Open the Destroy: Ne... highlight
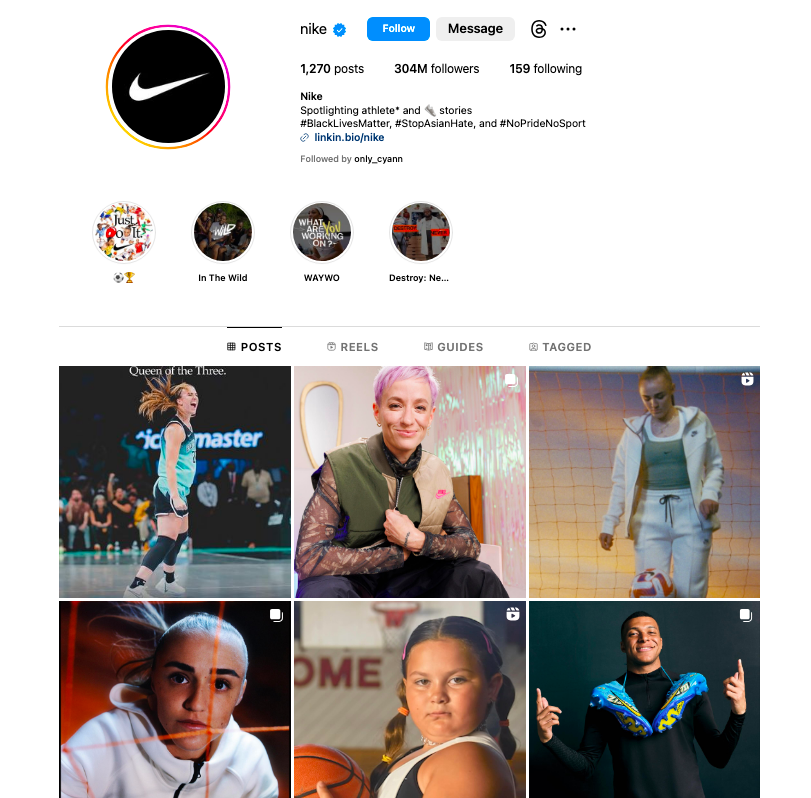Image resolution: width=811 pixels, height=798 pixels. click(x=420, y=232)
